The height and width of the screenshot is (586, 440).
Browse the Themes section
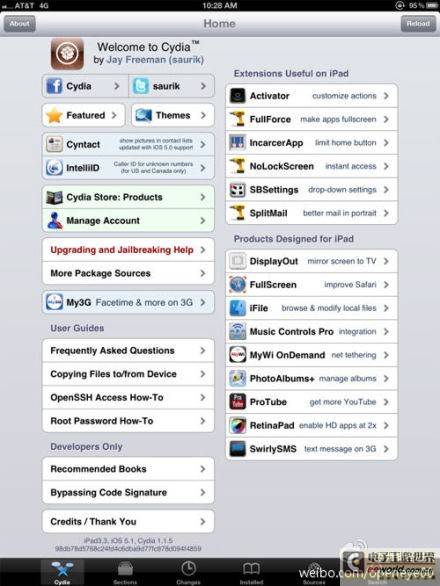click(173, 115)
